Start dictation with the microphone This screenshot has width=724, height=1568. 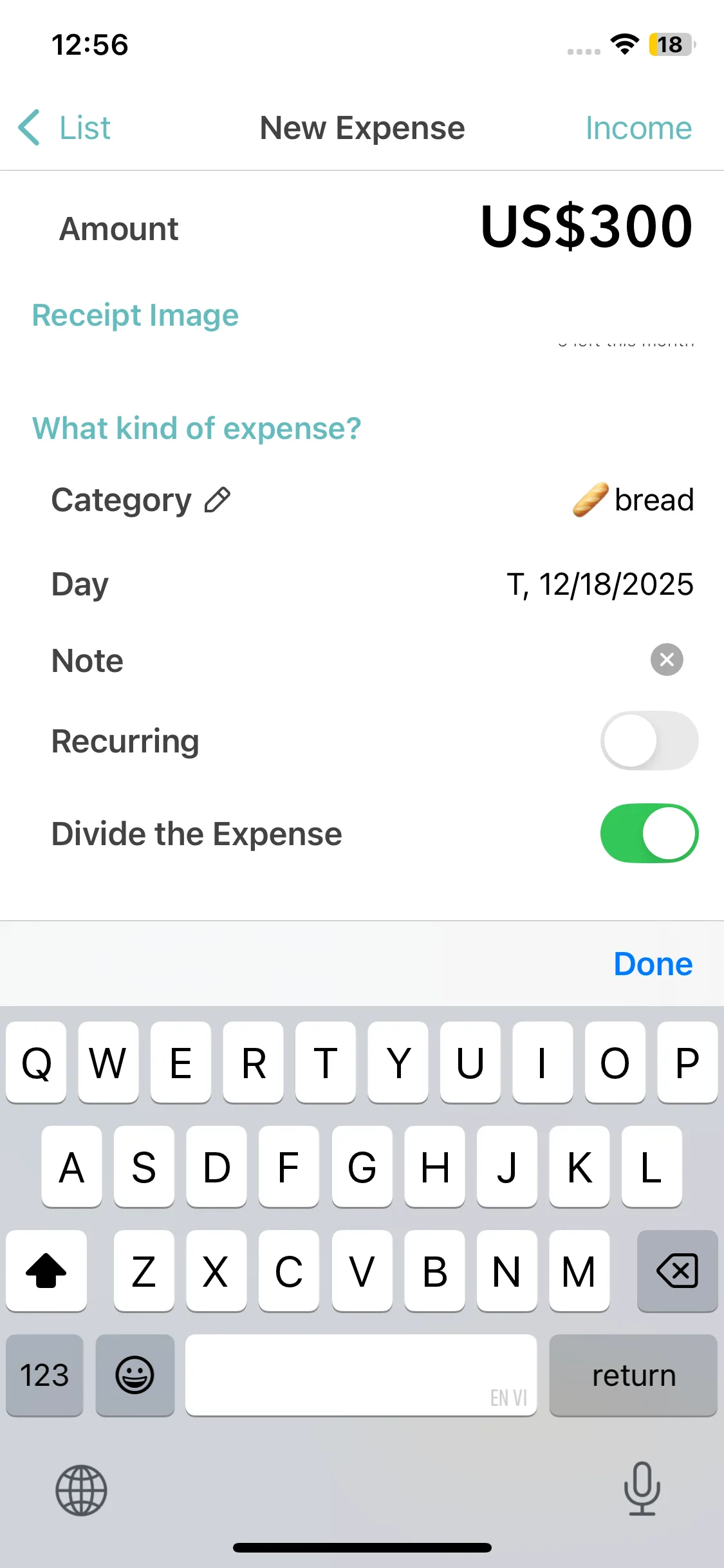click(642, 1489)
